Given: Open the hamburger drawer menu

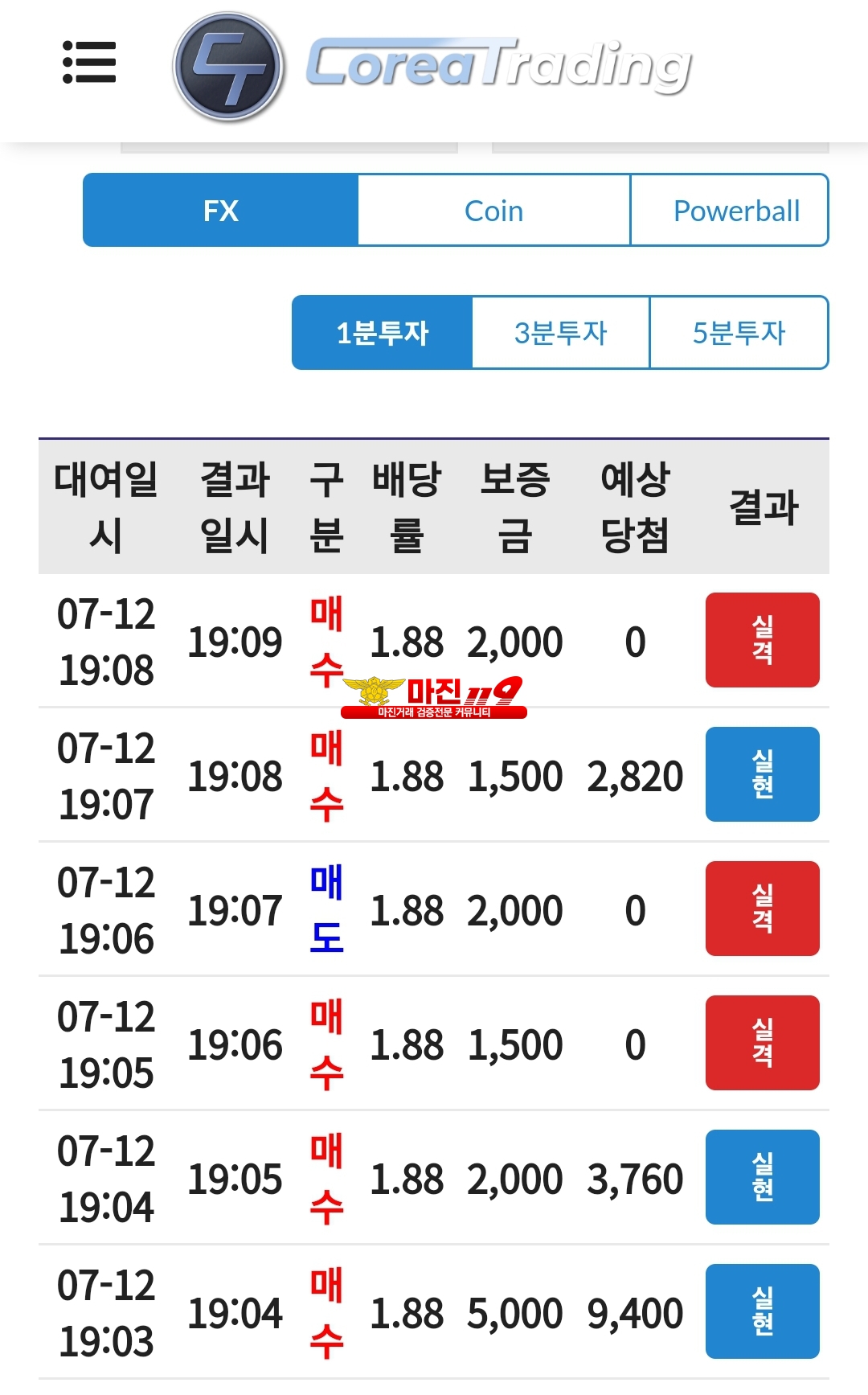Looking at the screenshot, I should pyautogui.click(x=89, y=63).
